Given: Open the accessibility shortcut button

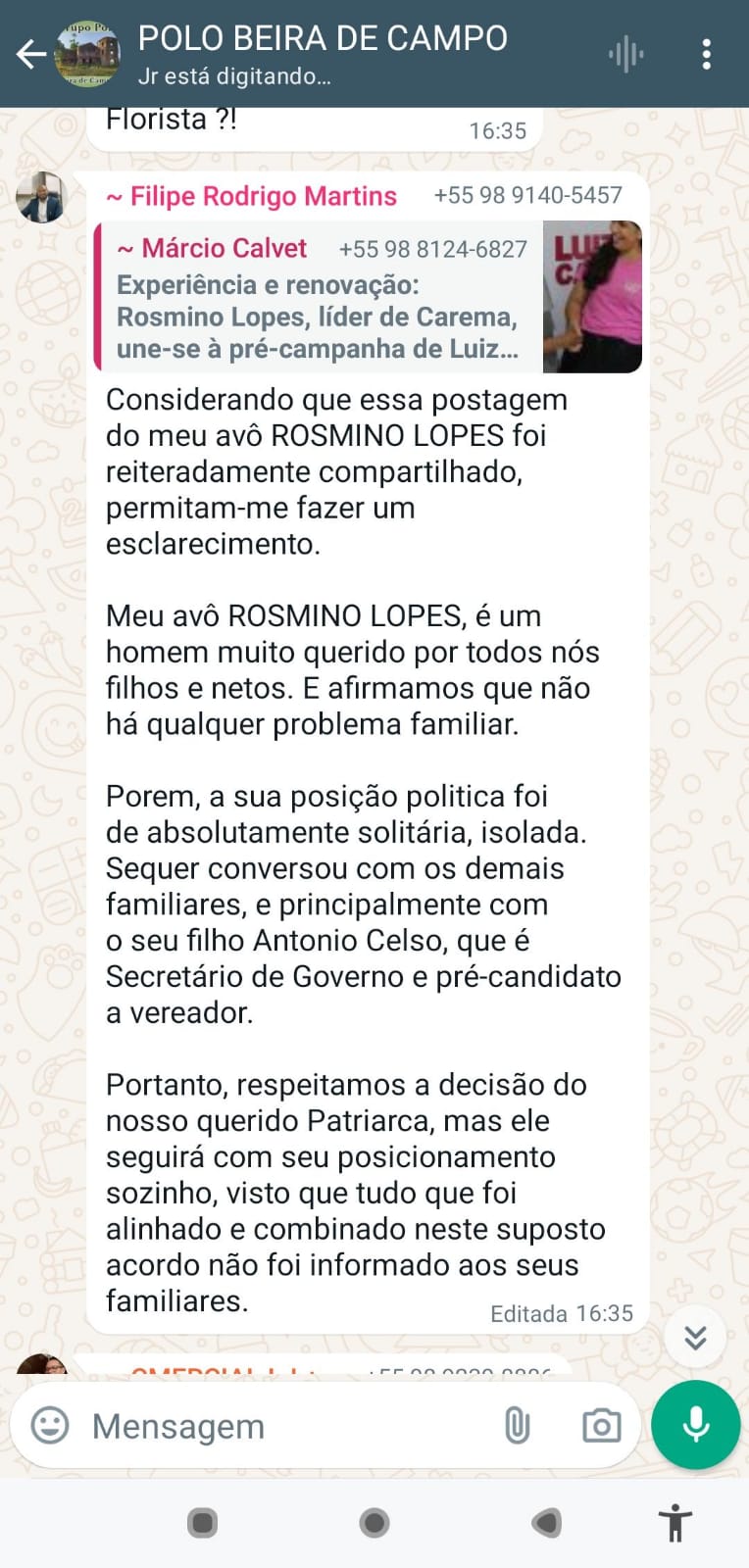Looking at the screenshot, I should point(674,1523).
